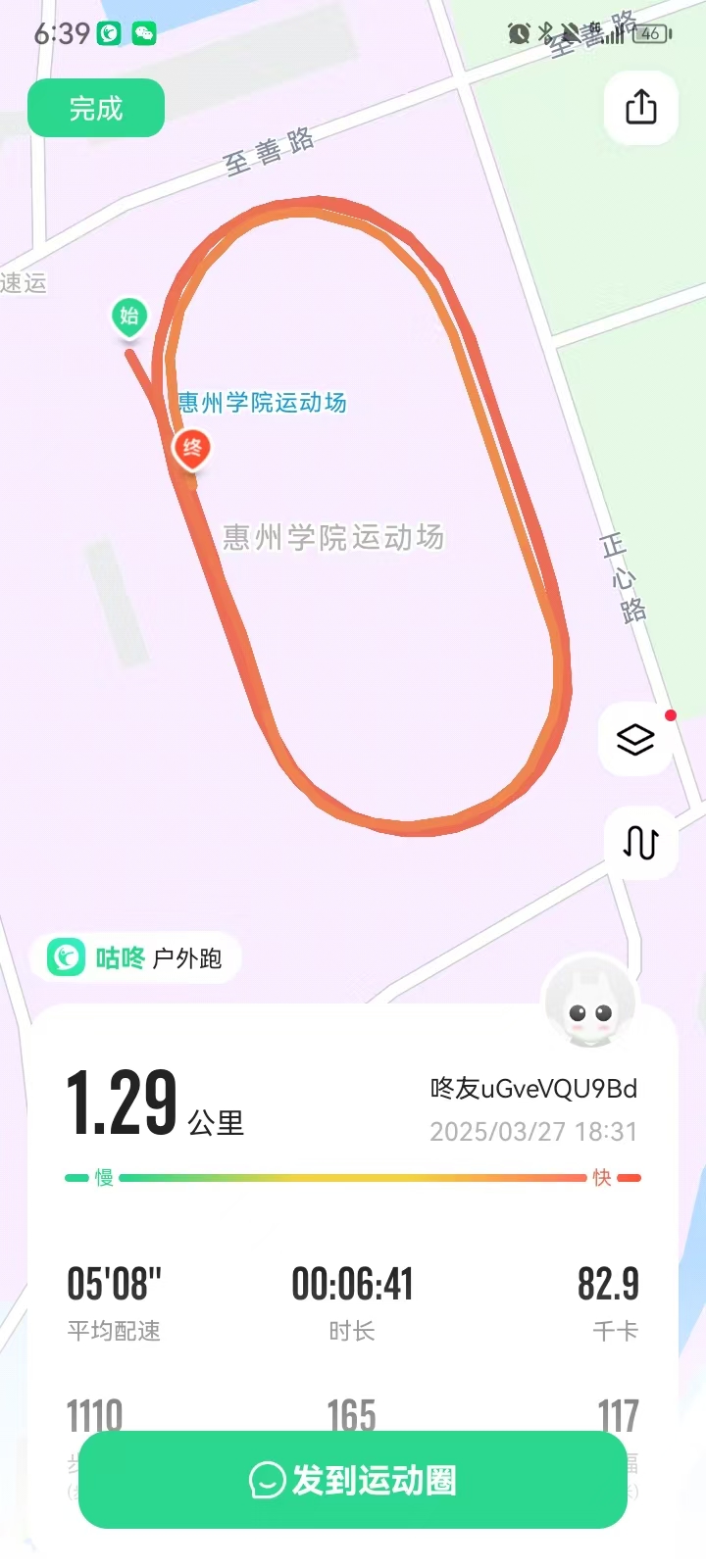Image resolution: width=706 pixels, height=1568 pixels.
Task: Post run to 运动圈
Action: [353, 1480]
